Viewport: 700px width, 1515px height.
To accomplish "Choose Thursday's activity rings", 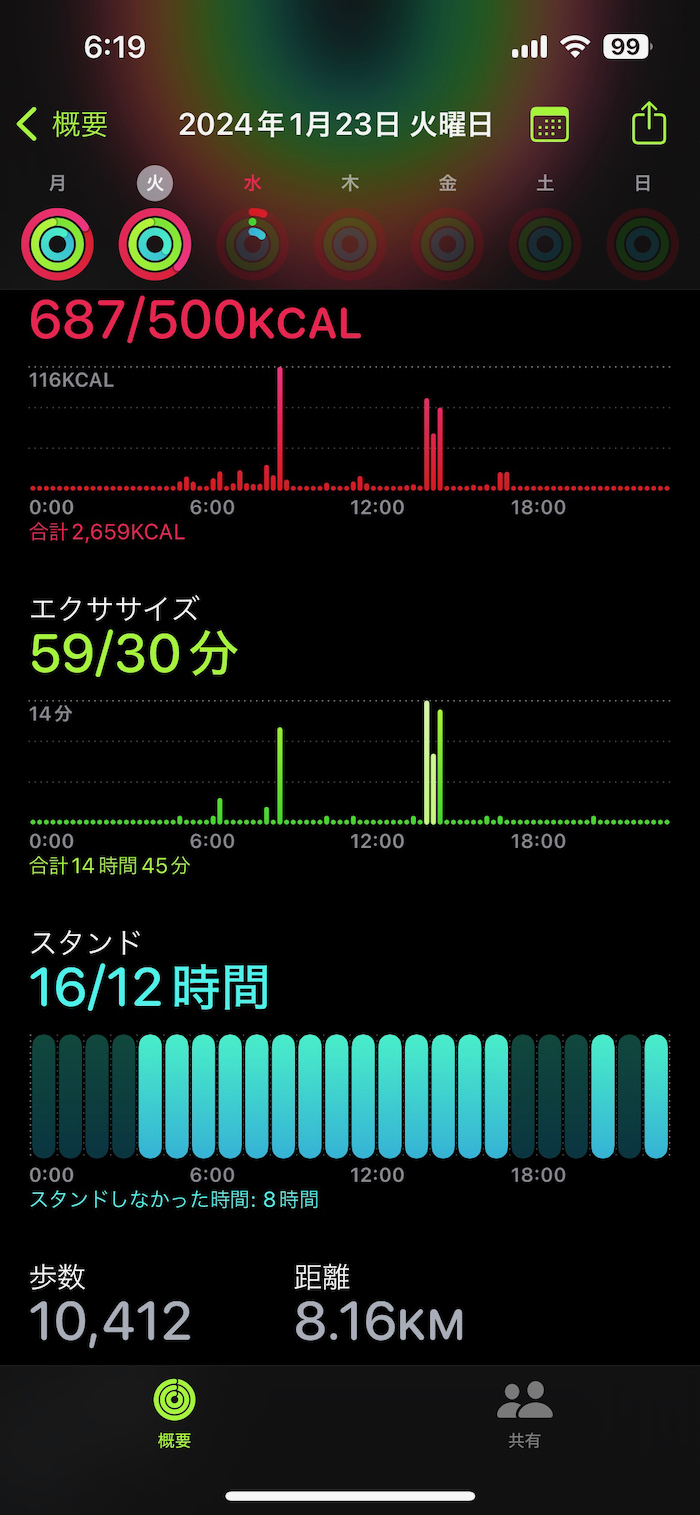I will (350, 243).
